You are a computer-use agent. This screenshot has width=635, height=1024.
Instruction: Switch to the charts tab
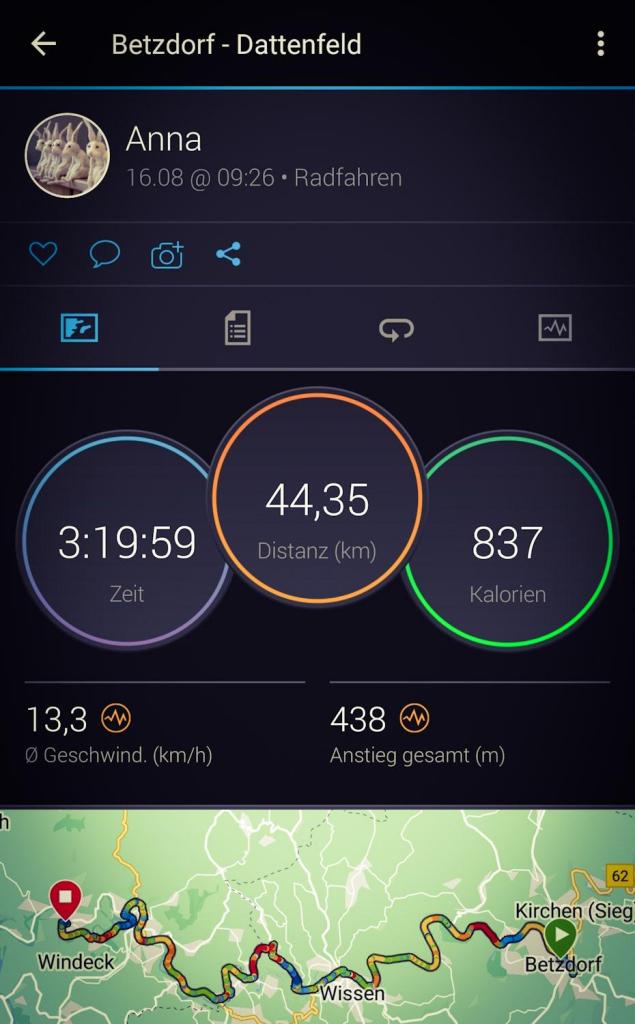[x=554, y=328]
